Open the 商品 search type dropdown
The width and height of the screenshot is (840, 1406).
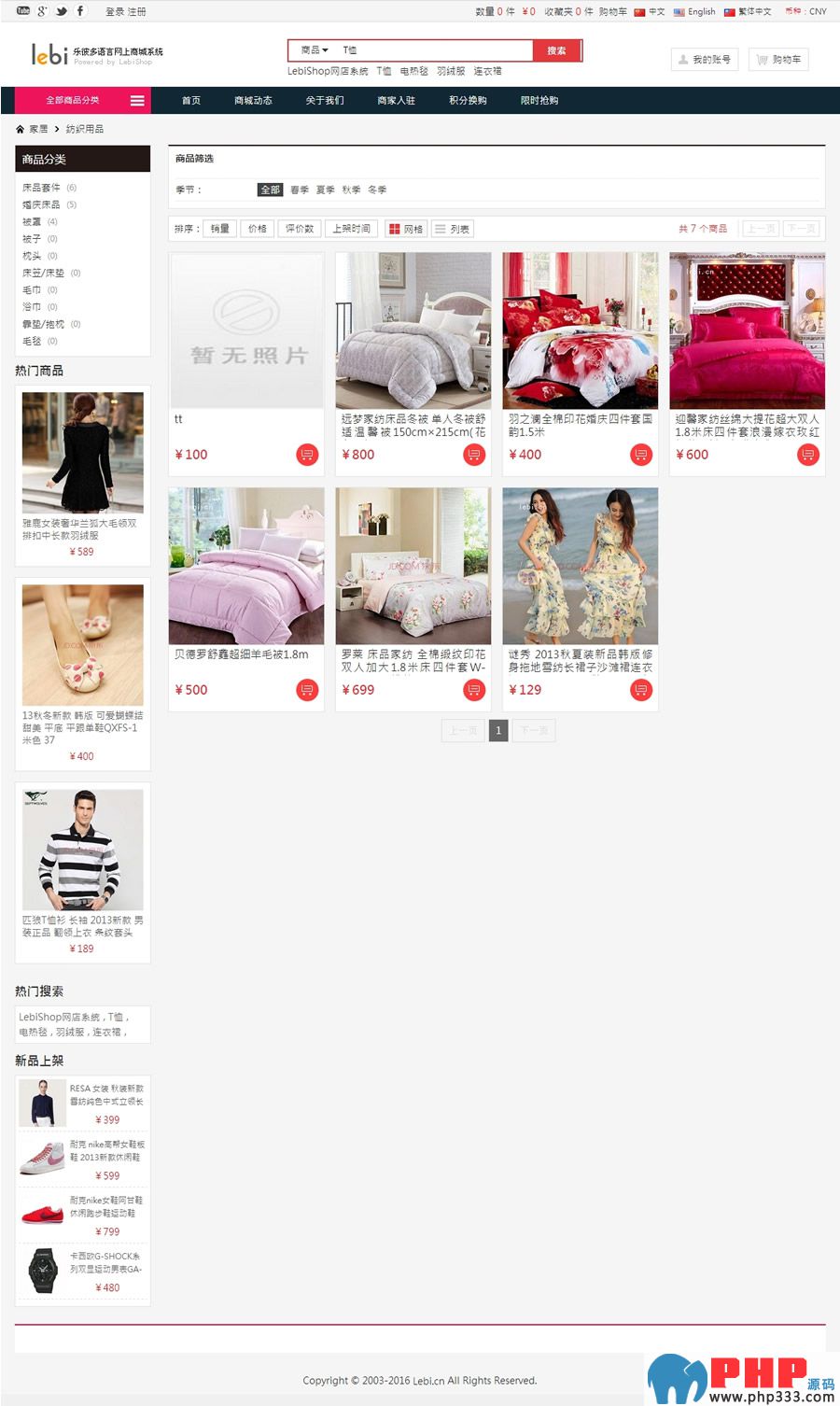(314, 50)
